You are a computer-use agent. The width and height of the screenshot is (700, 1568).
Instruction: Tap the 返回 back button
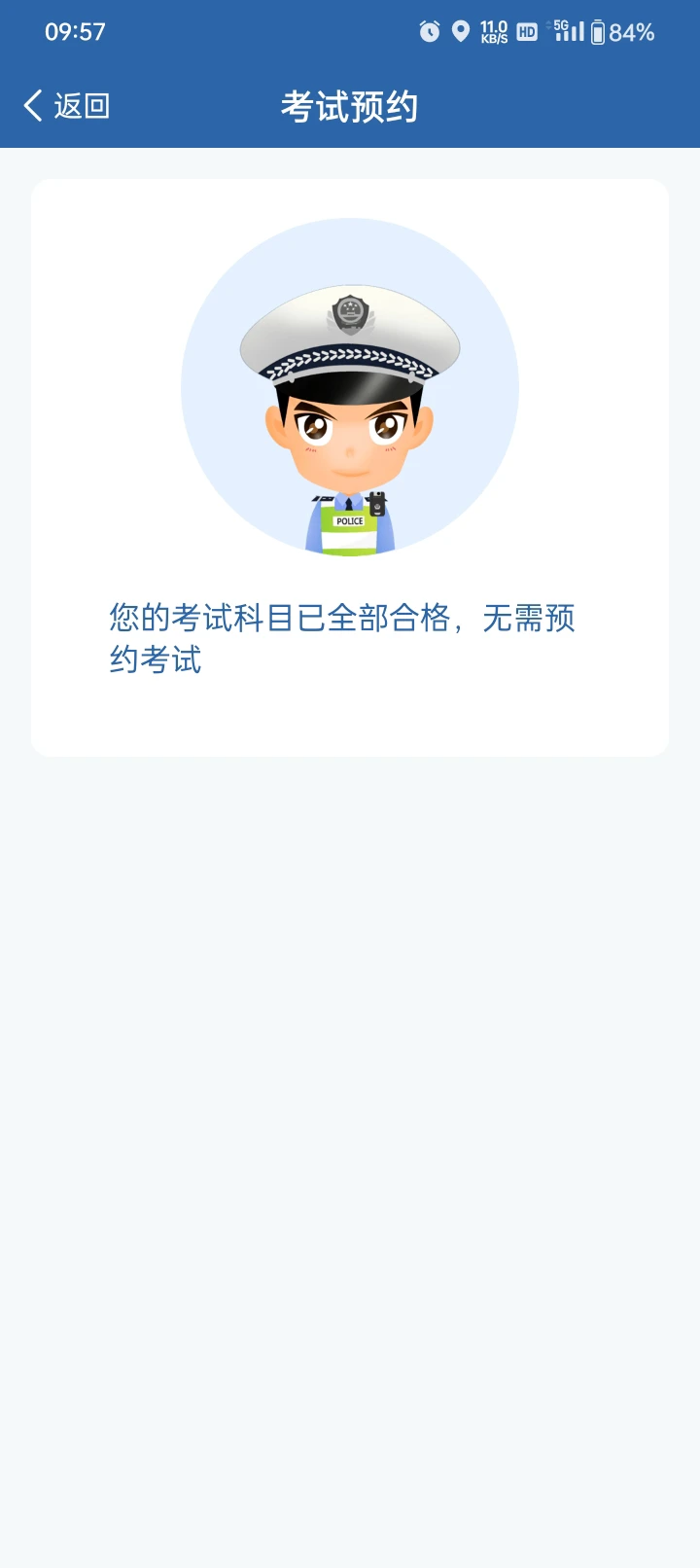66,106
